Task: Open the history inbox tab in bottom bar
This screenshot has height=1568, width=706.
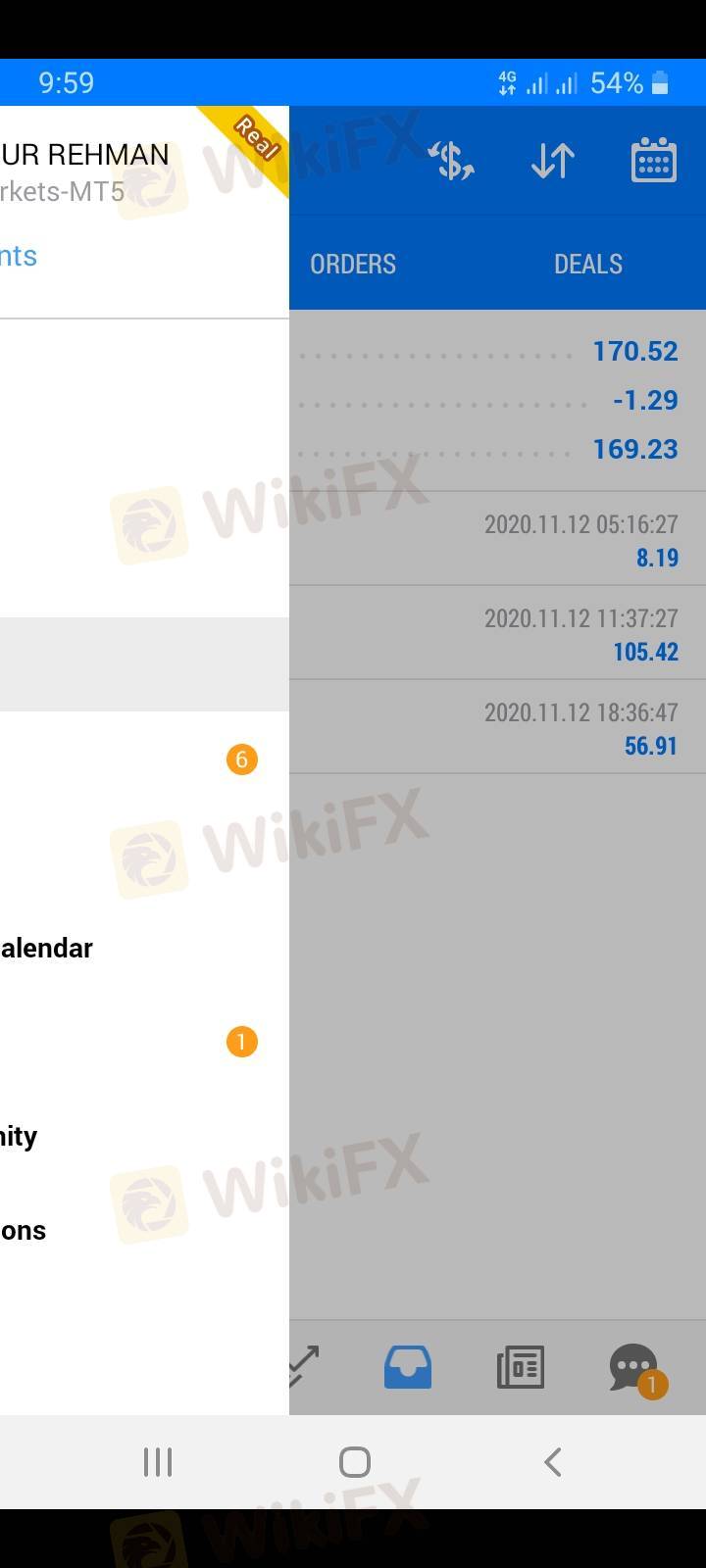Action: (x=407, y=1366)
